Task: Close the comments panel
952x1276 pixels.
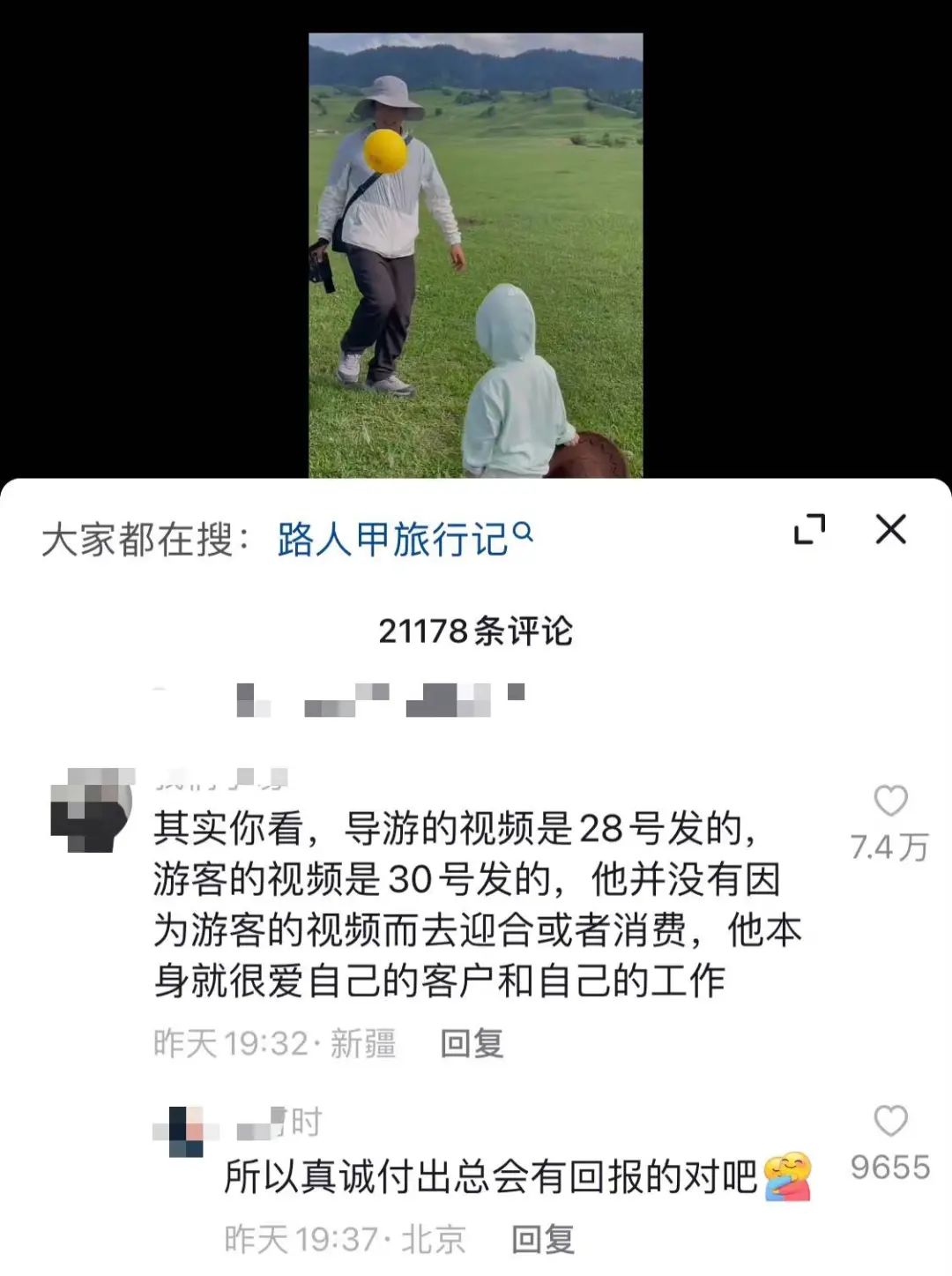Action: (x=890, y=529)
